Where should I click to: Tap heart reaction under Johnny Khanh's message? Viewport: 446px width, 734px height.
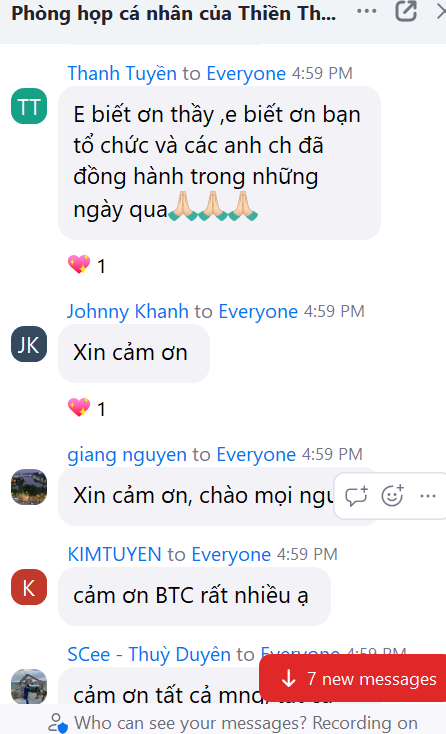click(87, 408)
